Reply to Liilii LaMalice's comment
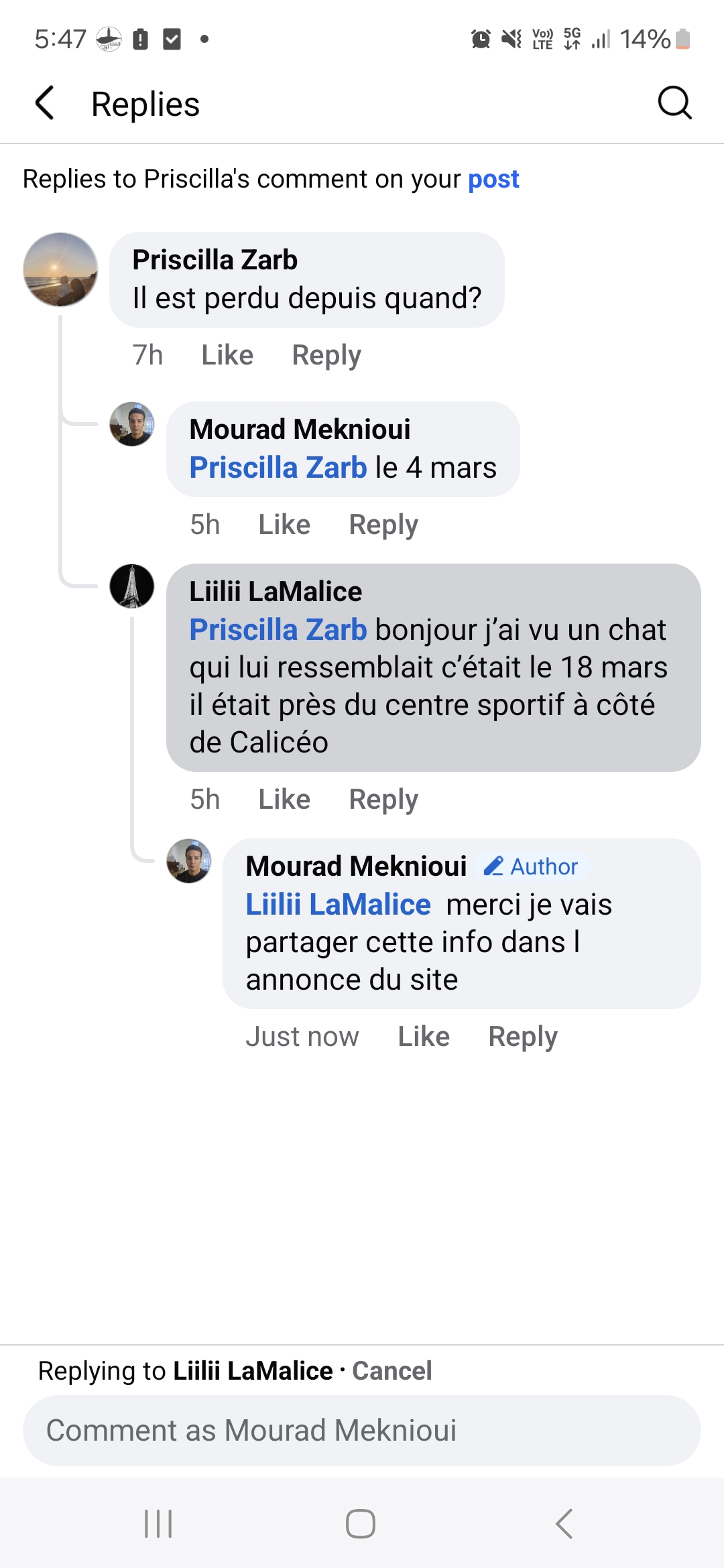This screenshot has width=724, height=1568. pyautogui.click(x=383, y=799)
